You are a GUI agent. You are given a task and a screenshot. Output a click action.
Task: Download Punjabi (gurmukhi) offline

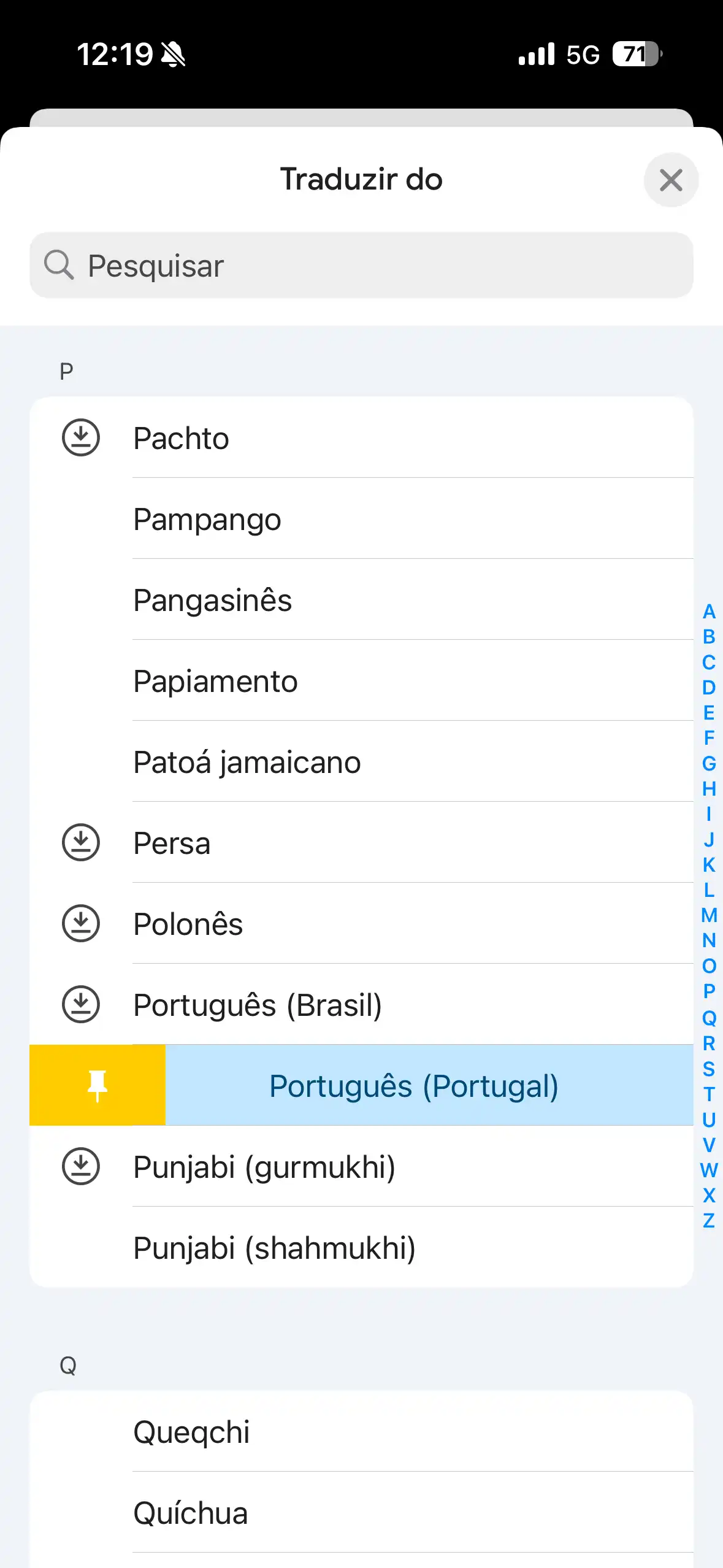pyautogui.click(x=80, y=1167)
